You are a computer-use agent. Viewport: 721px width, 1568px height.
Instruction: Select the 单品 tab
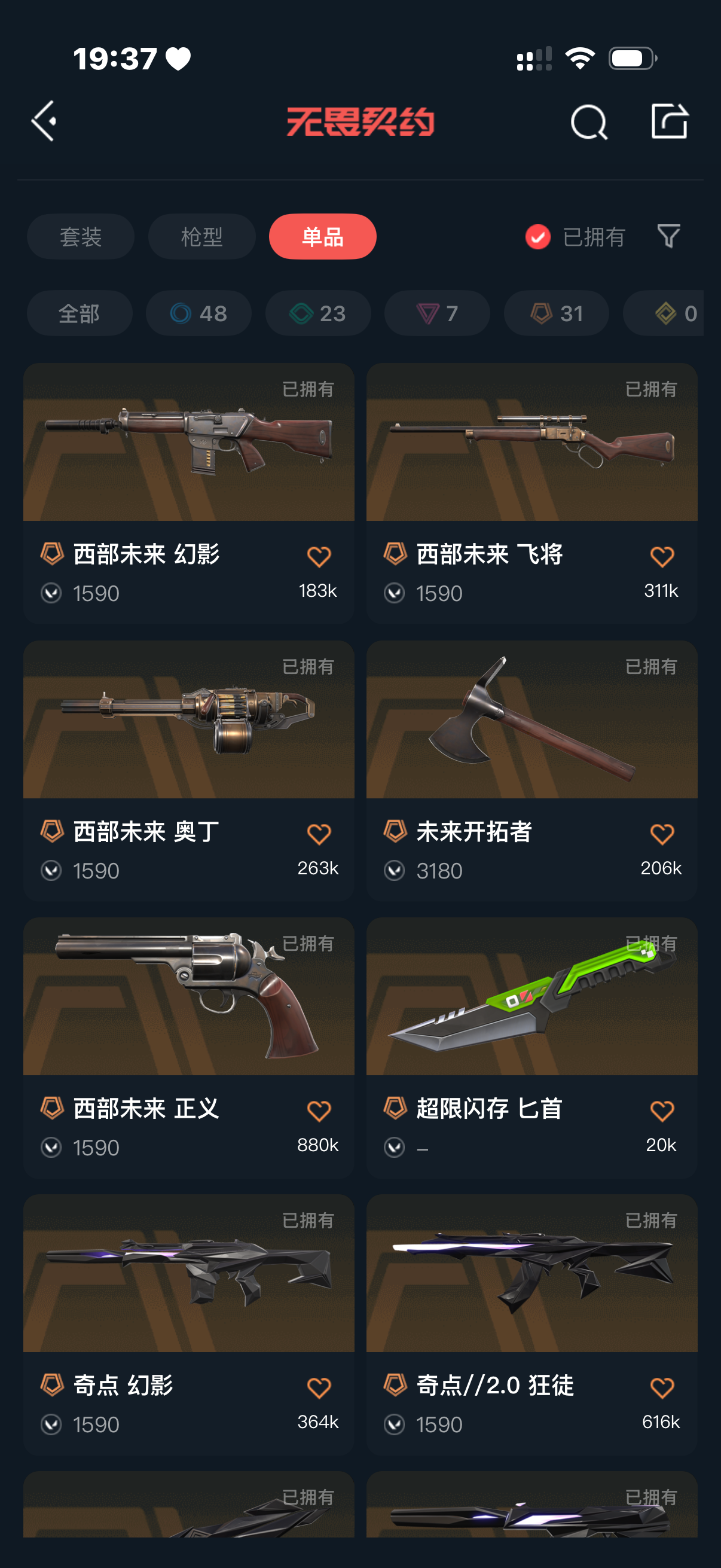tap(322, 237)
